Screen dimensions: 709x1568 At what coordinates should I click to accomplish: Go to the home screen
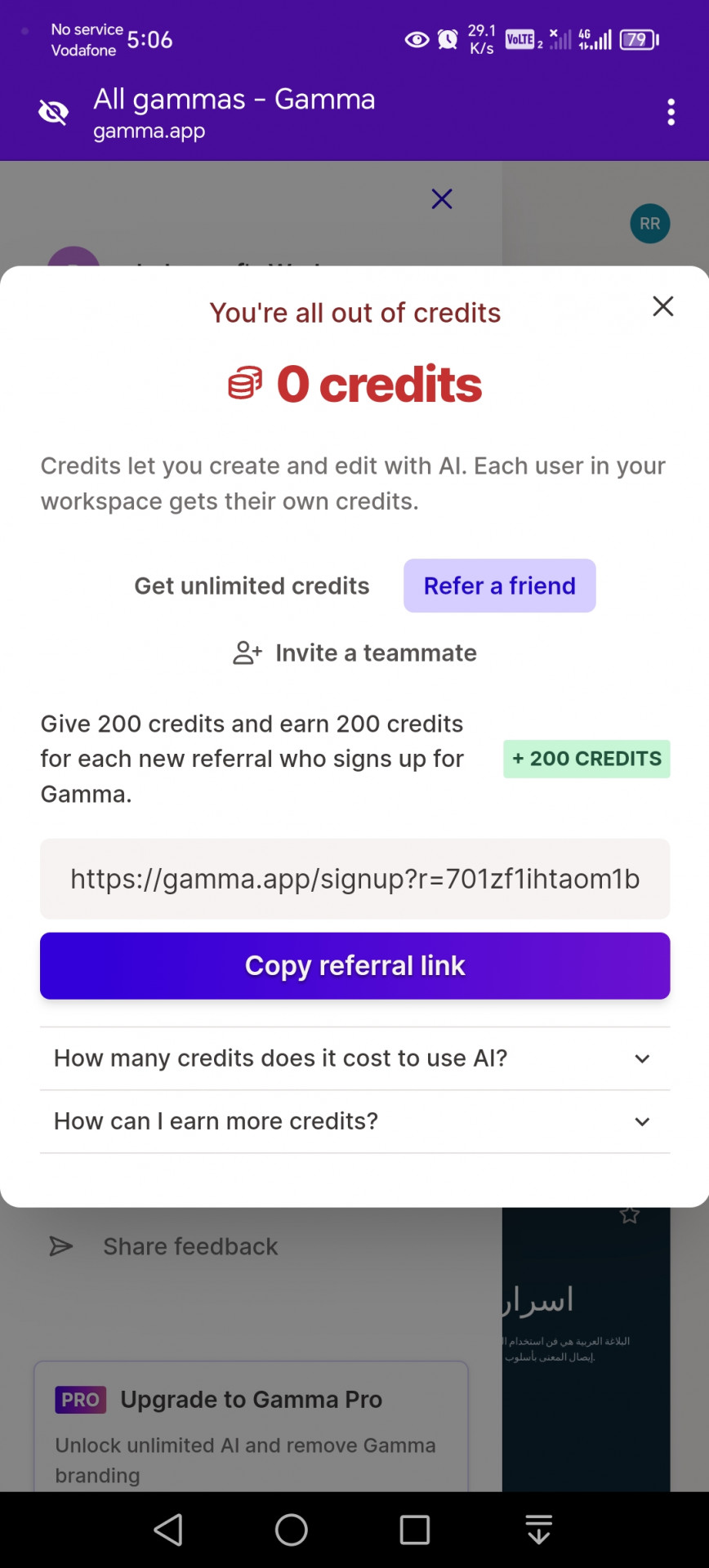(292, 1530)
